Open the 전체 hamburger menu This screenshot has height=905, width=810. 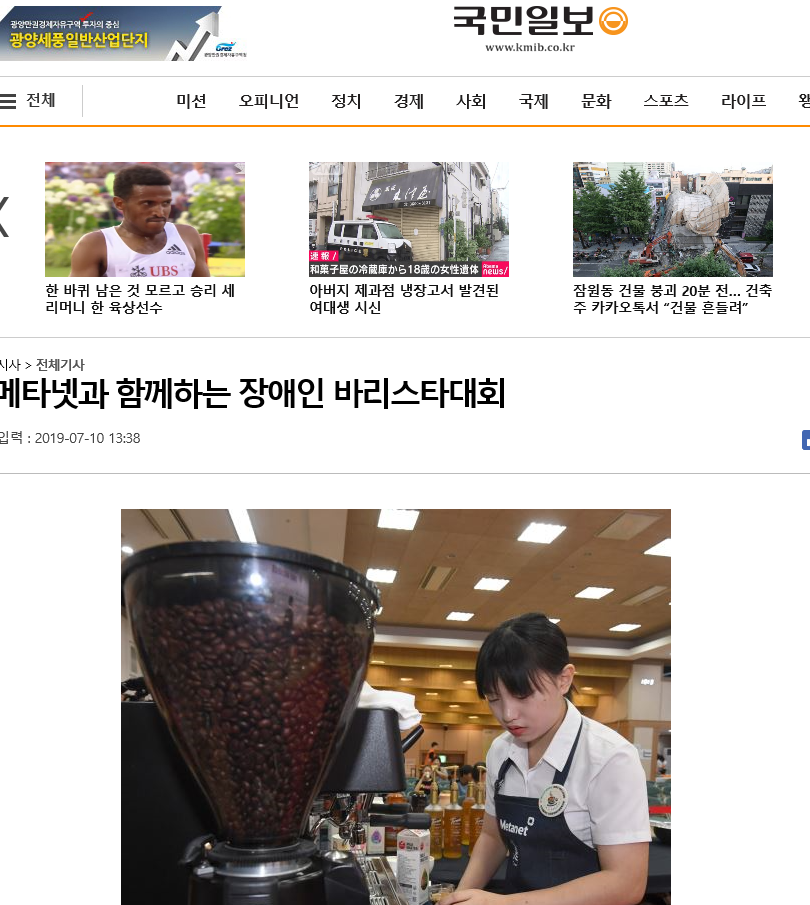coord(28,101)
